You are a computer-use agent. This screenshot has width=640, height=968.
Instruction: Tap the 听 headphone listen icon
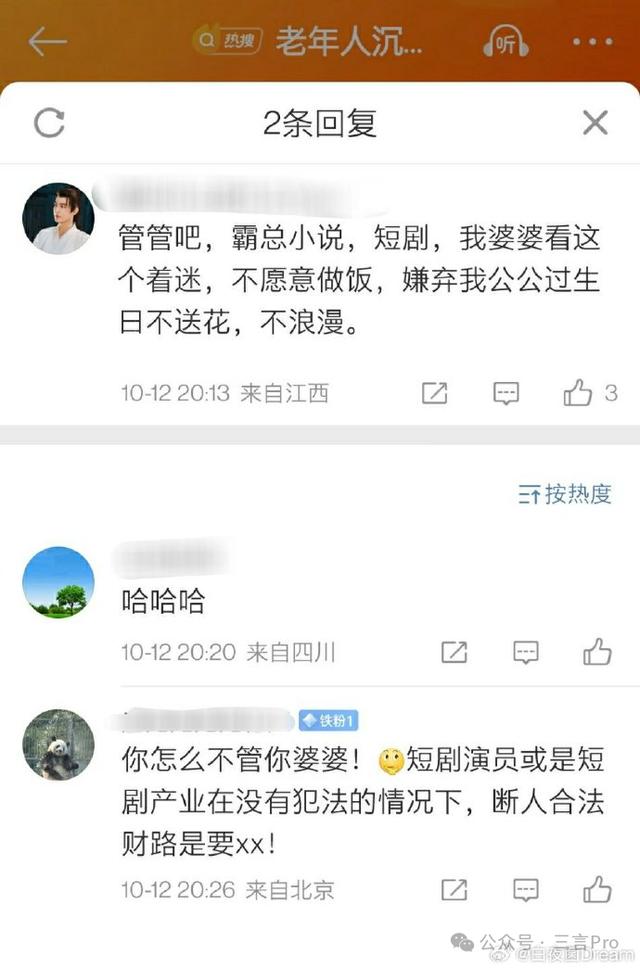pos(506,42)
